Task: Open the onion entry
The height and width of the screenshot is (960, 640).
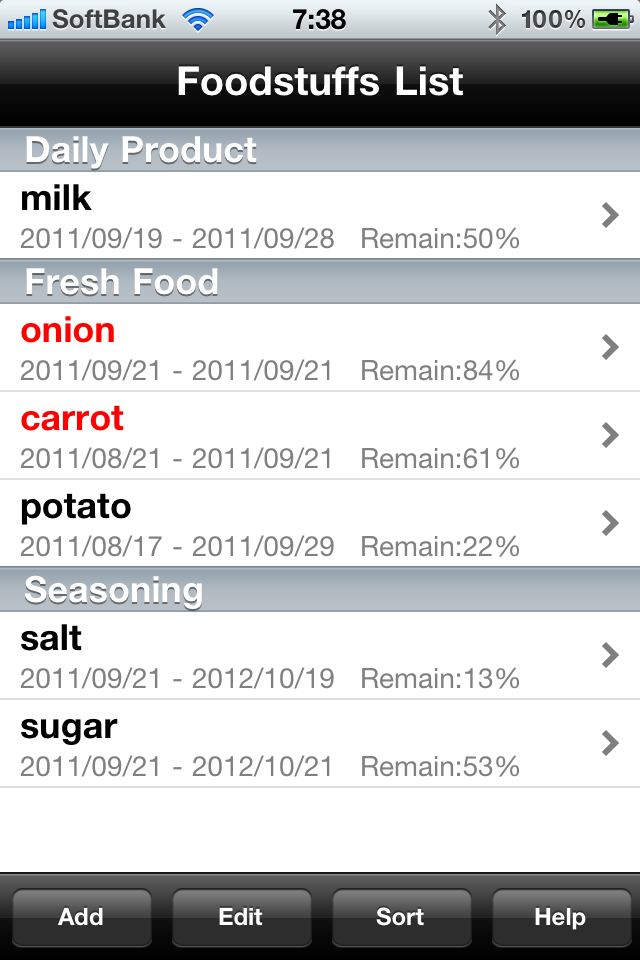Action: pos(320,347)
